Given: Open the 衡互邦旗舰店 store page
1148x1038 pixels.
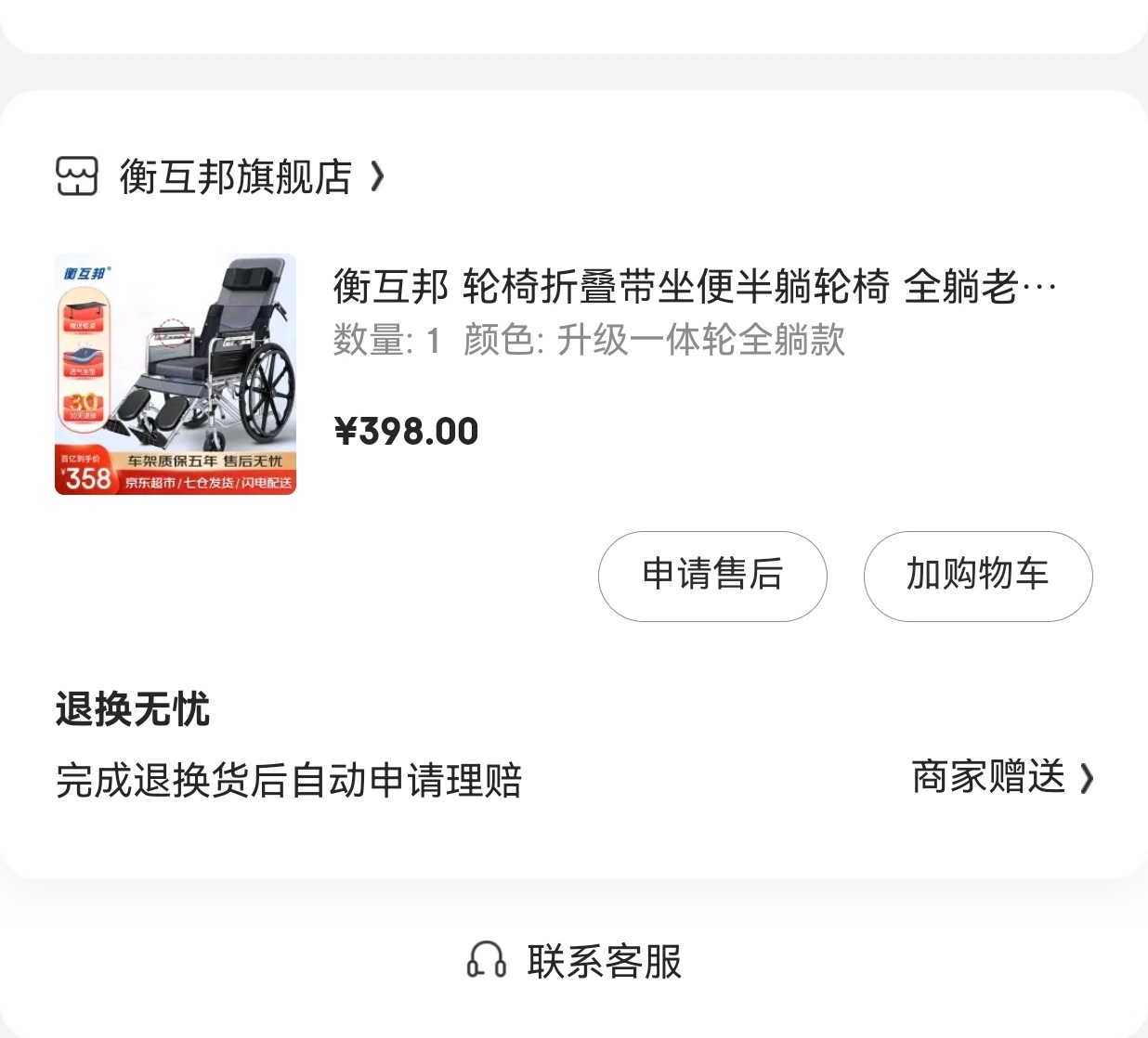Looking at the screenshot, I should [x=236, y=176].
